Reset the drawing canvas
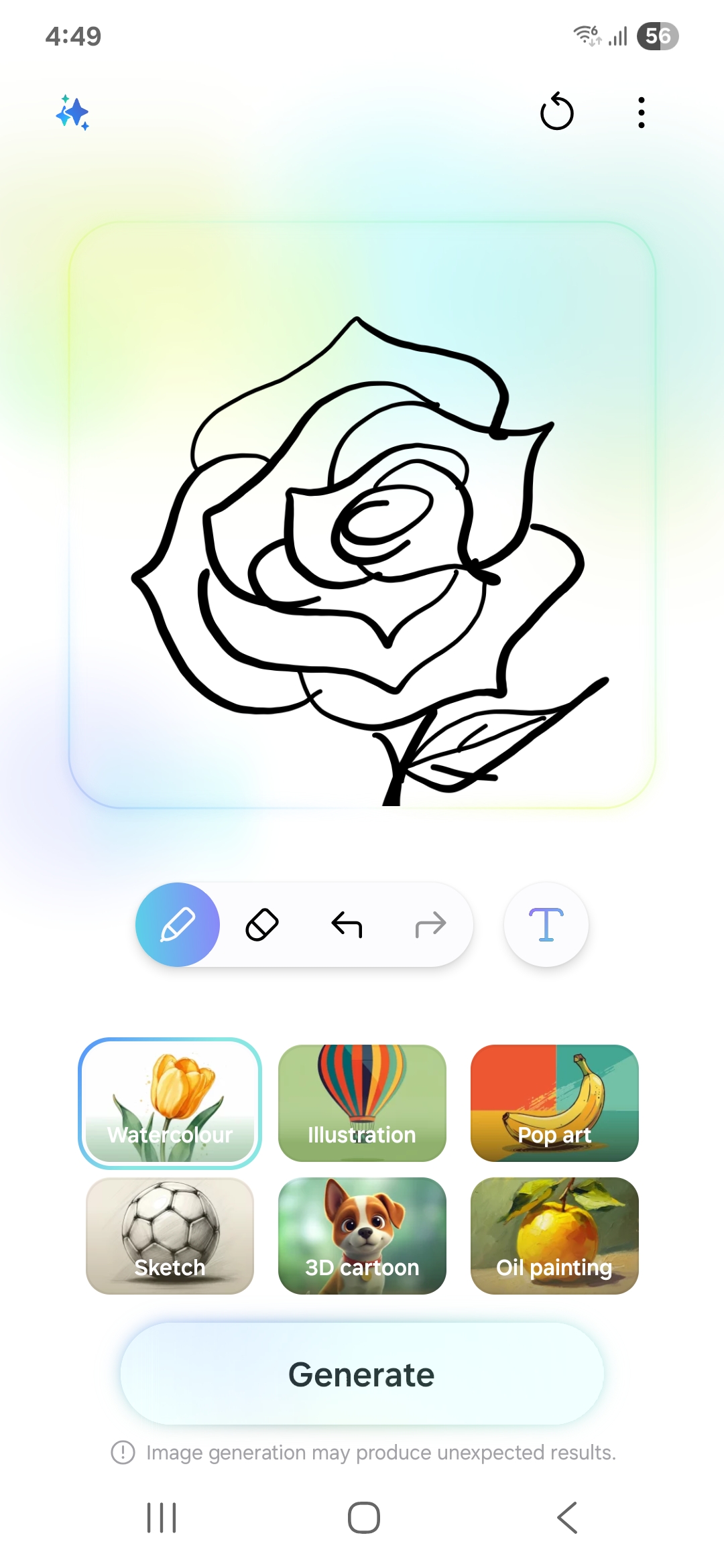 coord(556,112)
